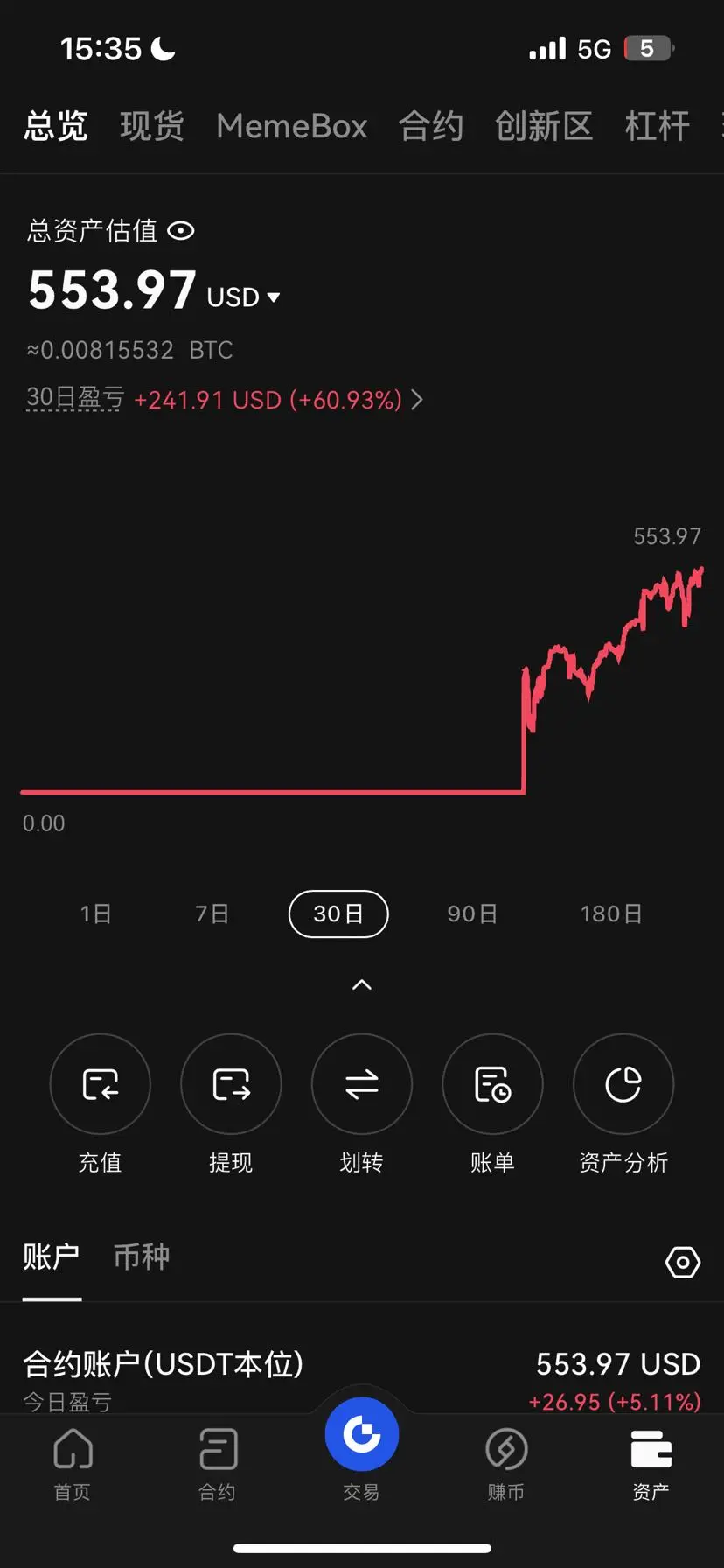Tap the 提现 withdraw button

coord(231,1084)
